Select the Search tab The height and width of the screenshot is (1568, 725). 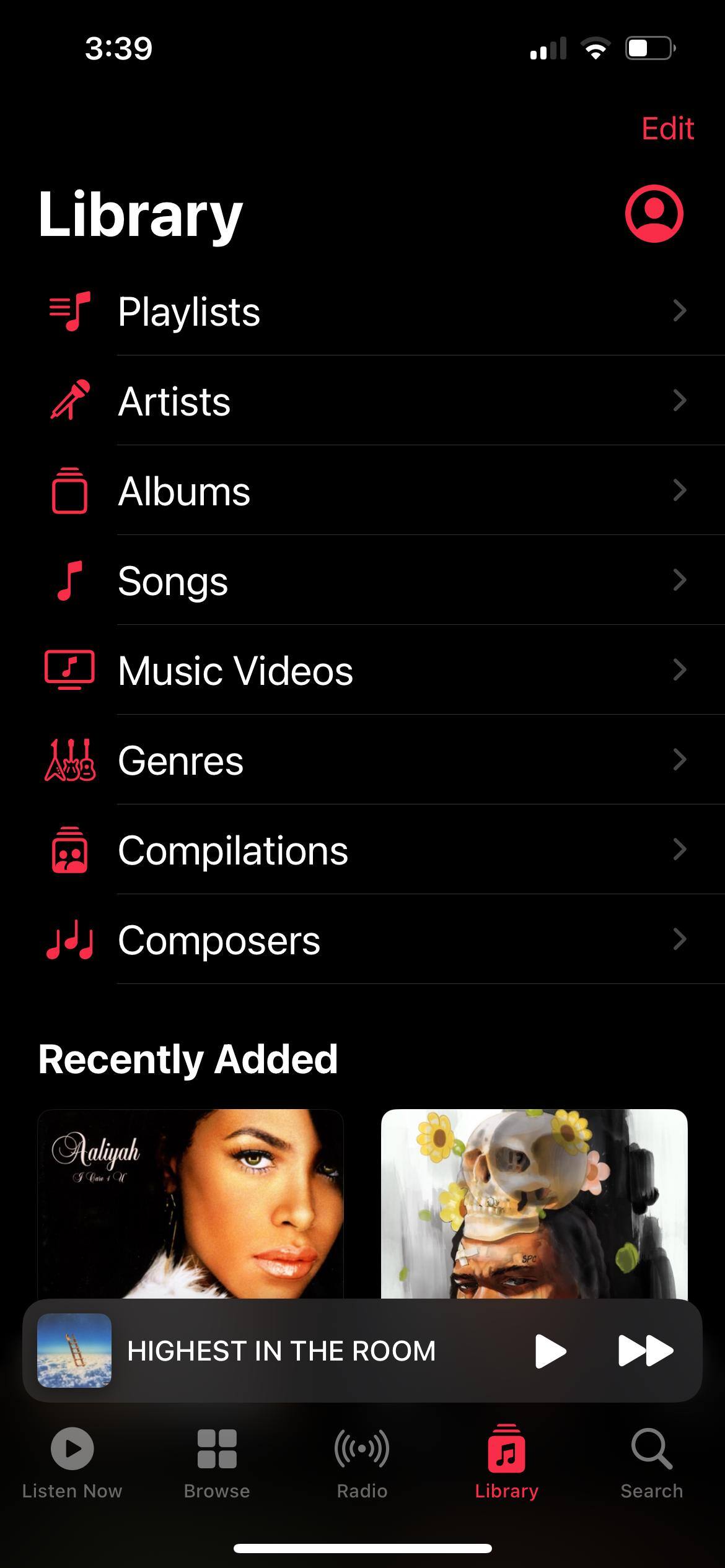click(651, 1463)
